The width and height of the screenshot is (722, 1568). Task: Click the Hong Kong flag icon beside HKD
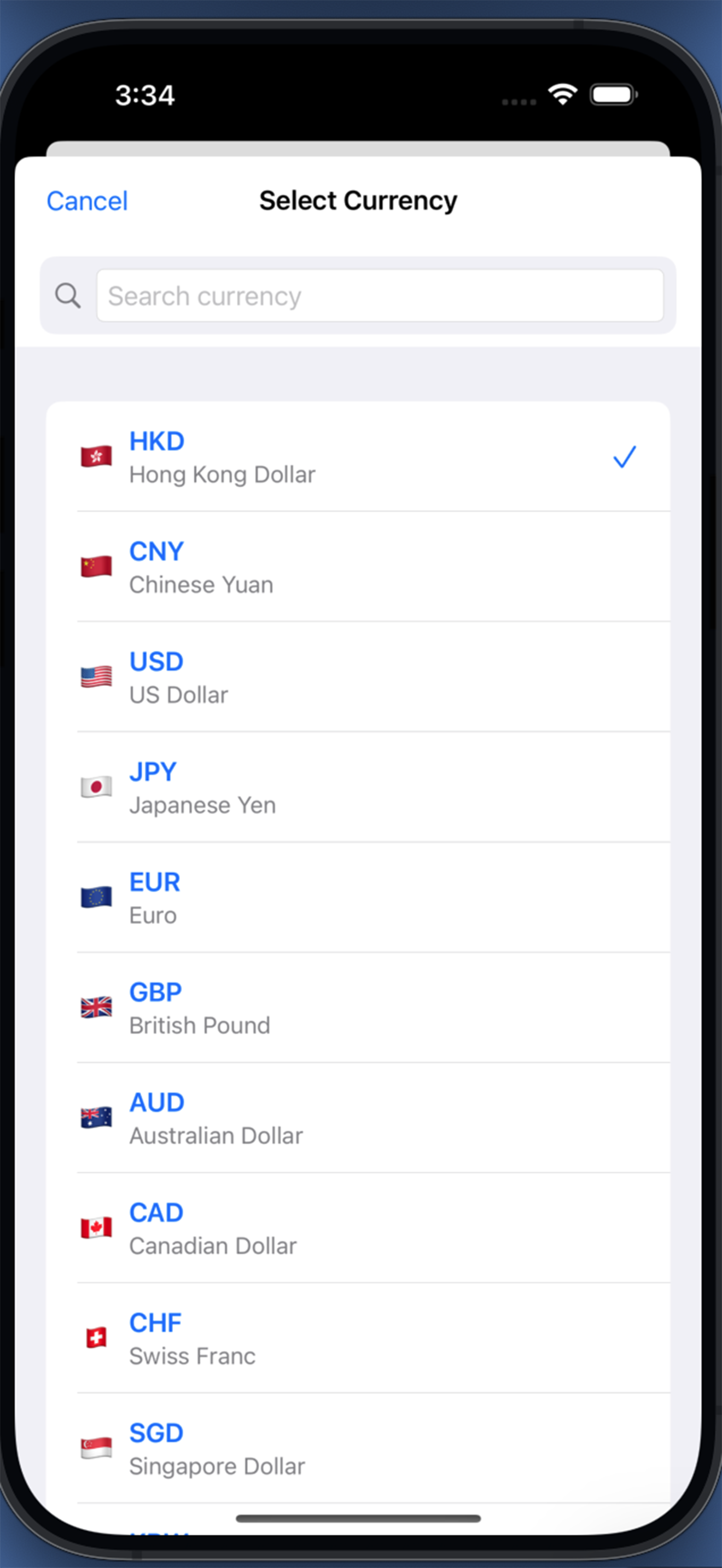click(x=96, y=457)
